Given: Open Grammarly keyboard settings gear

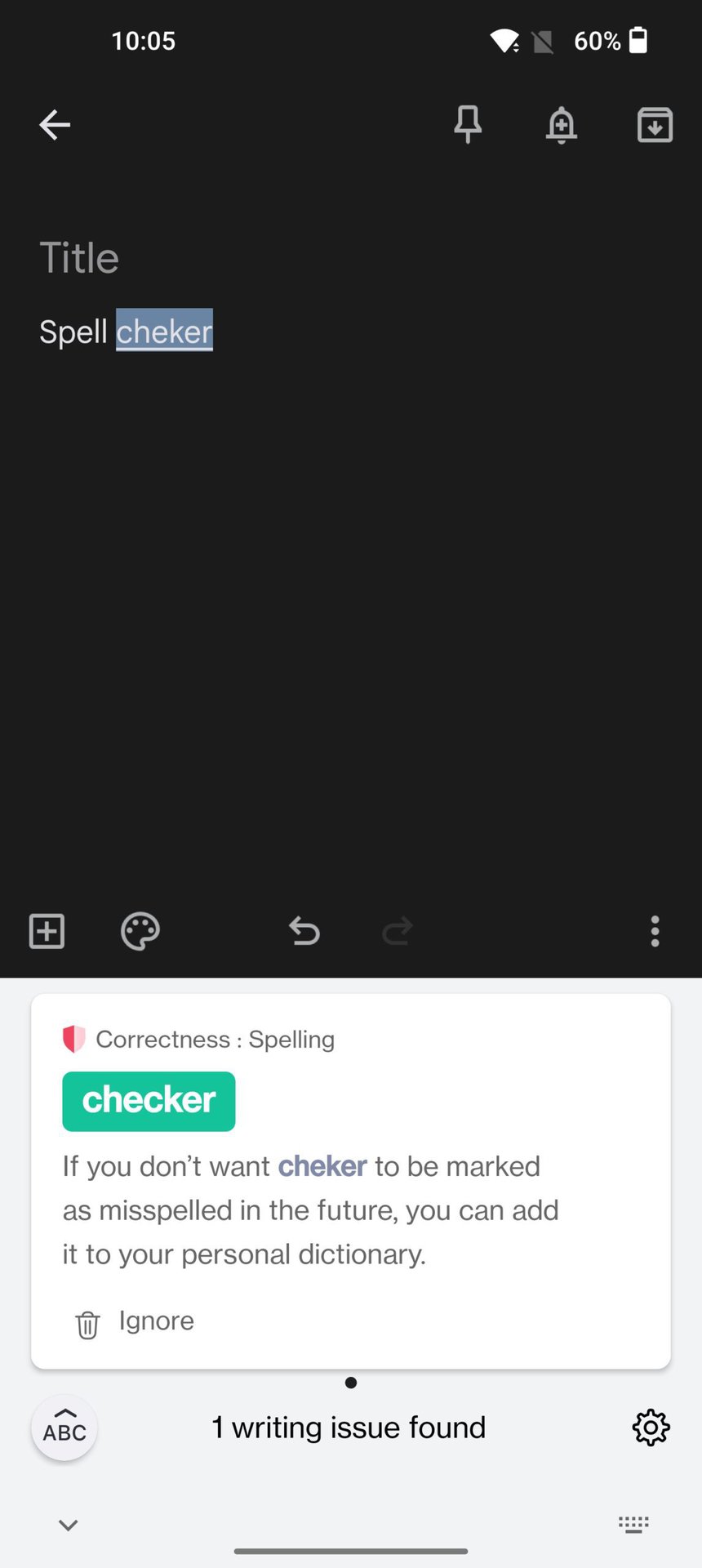Looking at the screenshot, I should (x=651, y=1428).
